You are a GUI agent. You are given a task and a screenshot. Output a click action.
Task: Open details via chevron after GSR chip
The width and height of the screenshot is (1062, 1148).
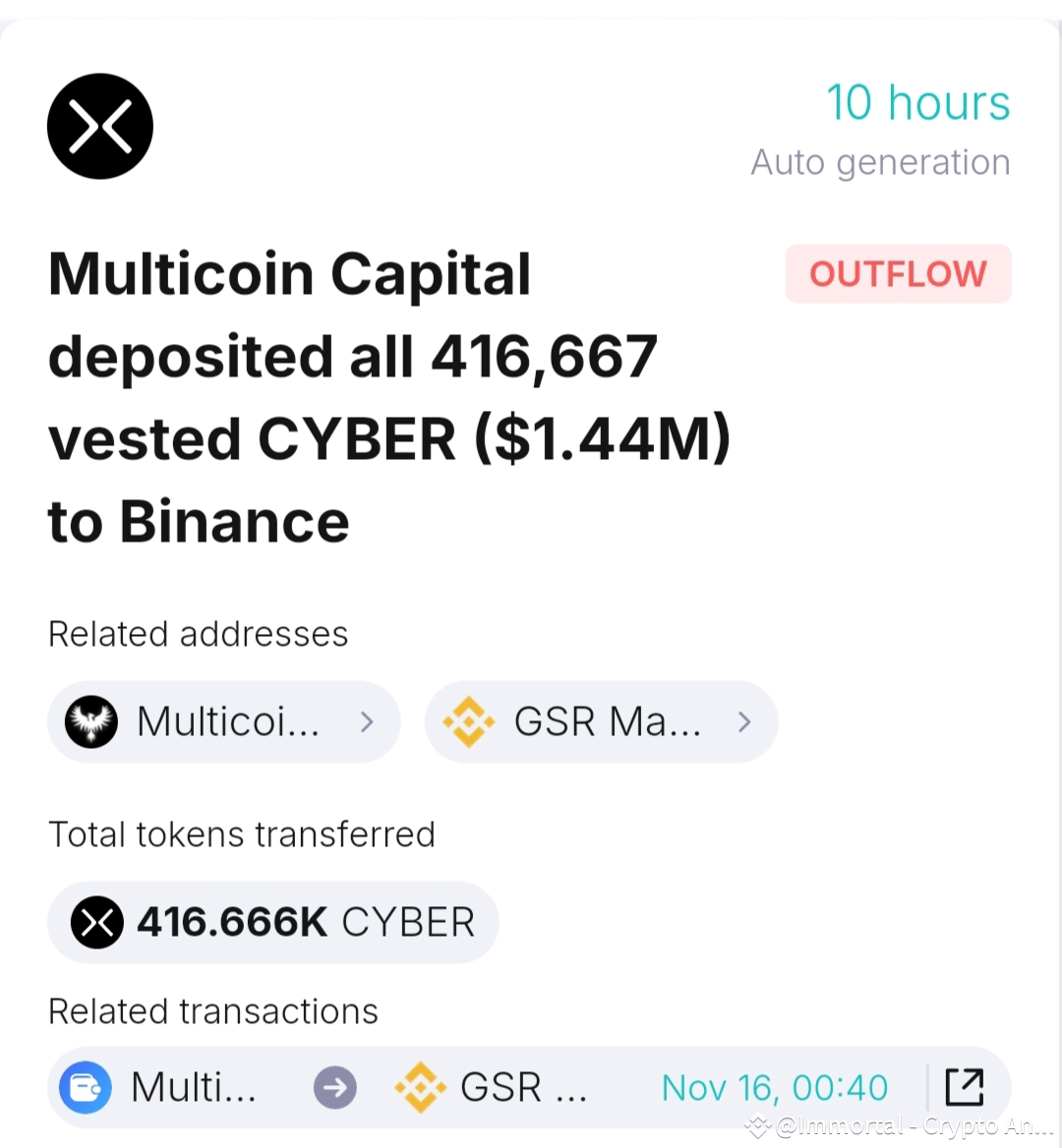(744, 721)
